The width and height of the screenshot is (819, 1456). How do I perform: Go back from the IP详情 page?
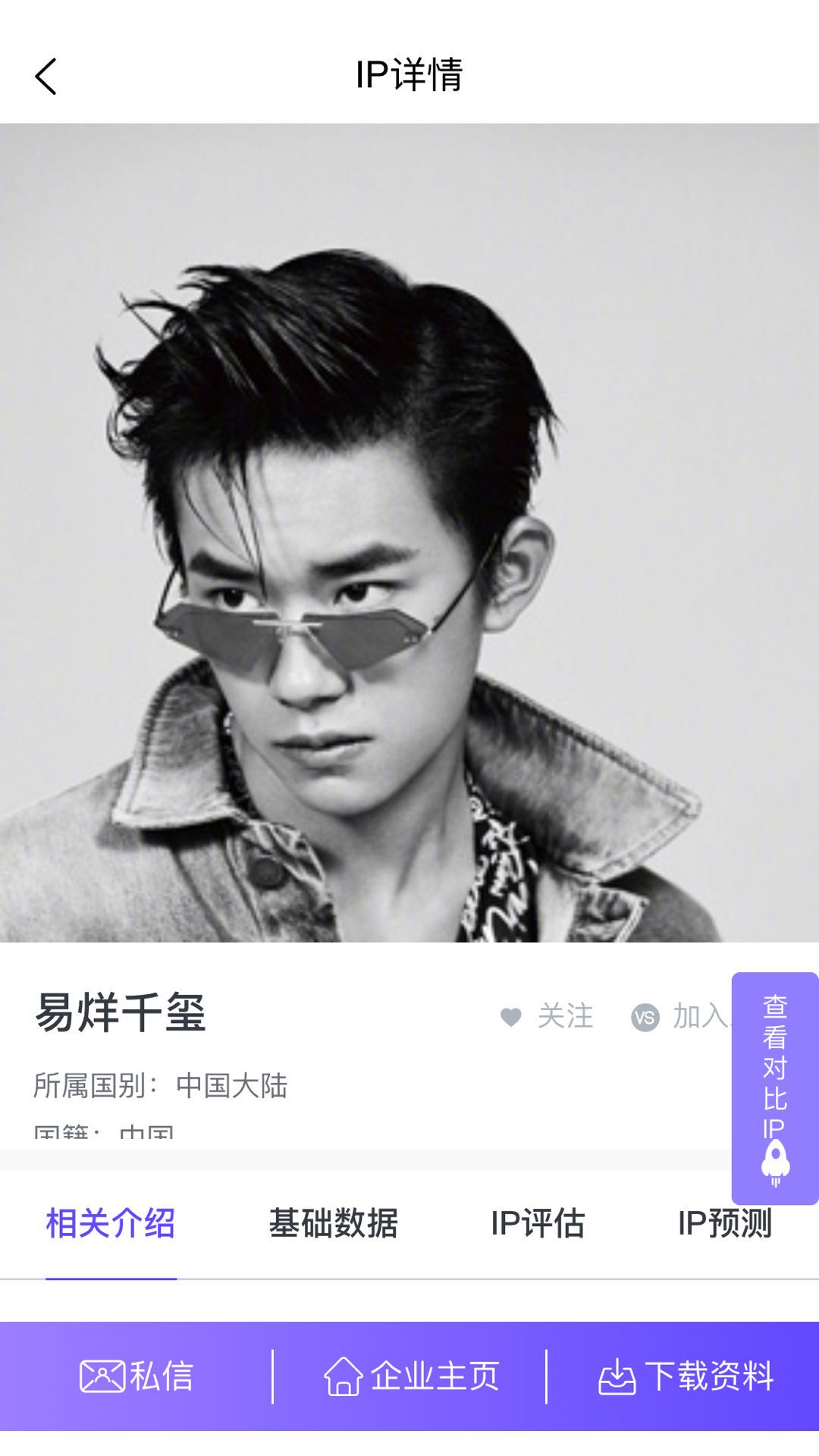pyautogui.click(x=46, y=77)
